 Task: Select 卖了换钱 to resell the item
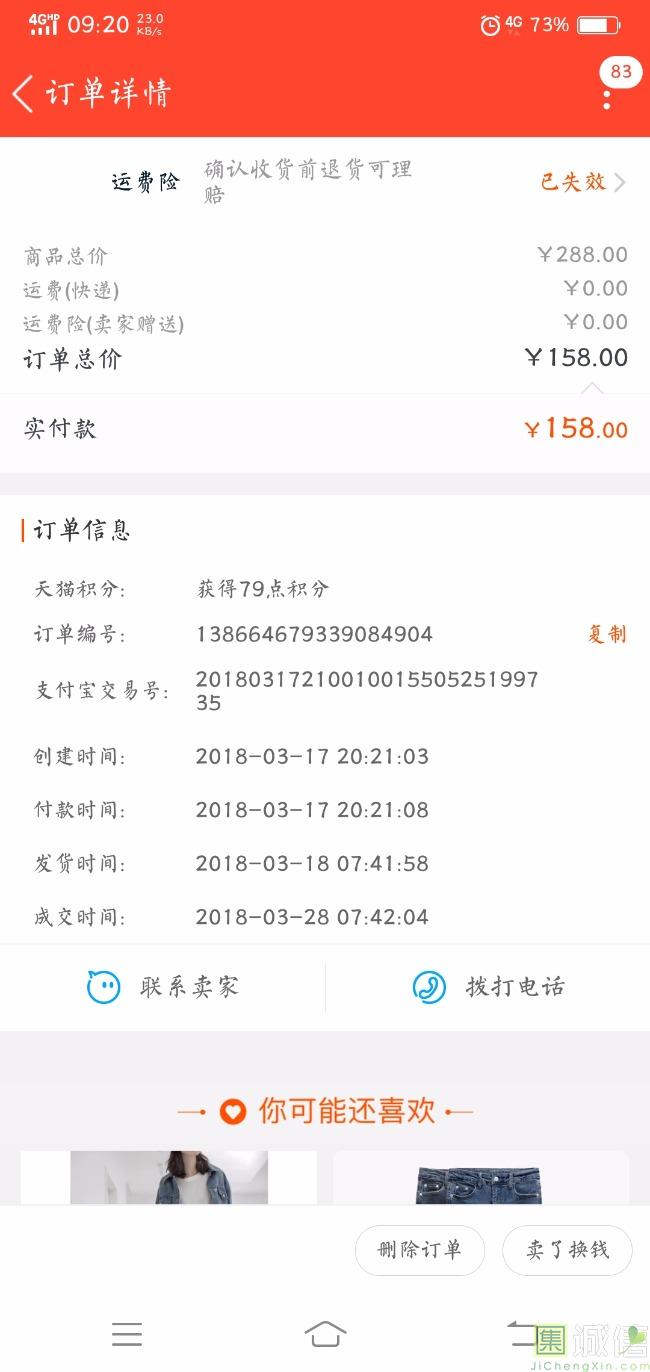point(567,1250)
